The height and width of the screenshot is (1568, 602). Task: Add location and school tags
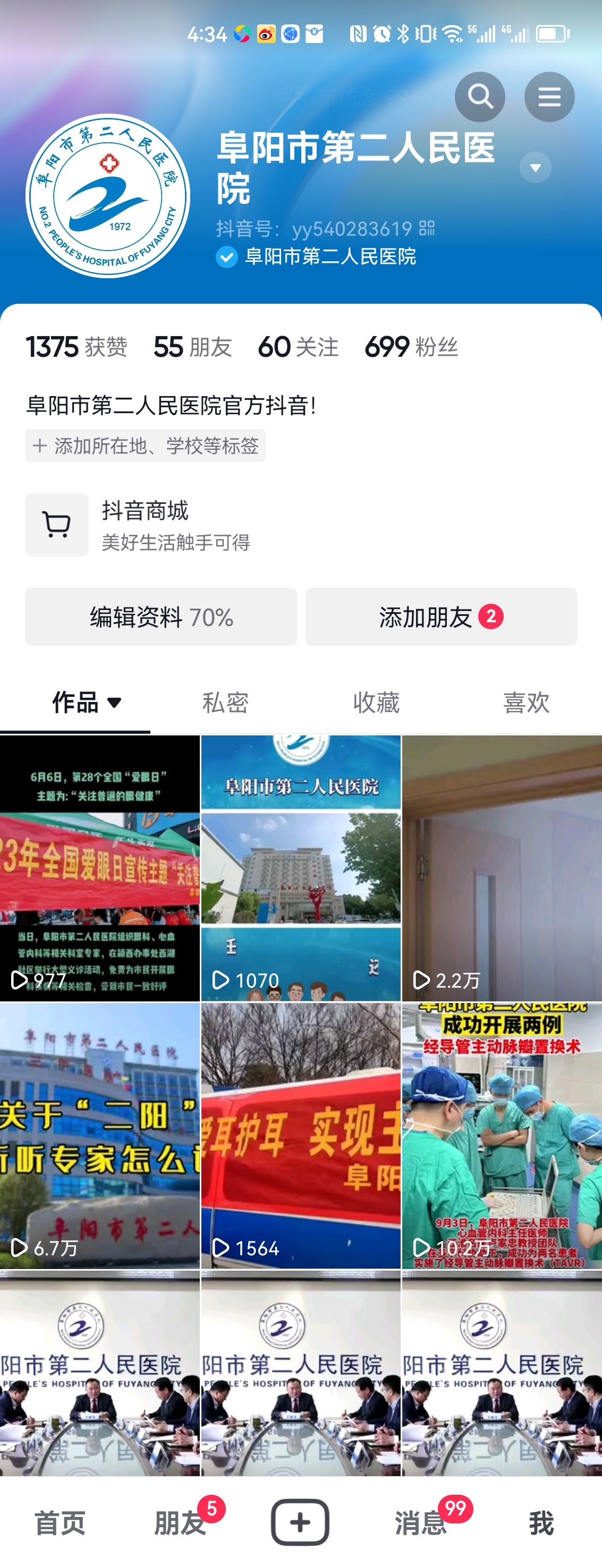145,445
